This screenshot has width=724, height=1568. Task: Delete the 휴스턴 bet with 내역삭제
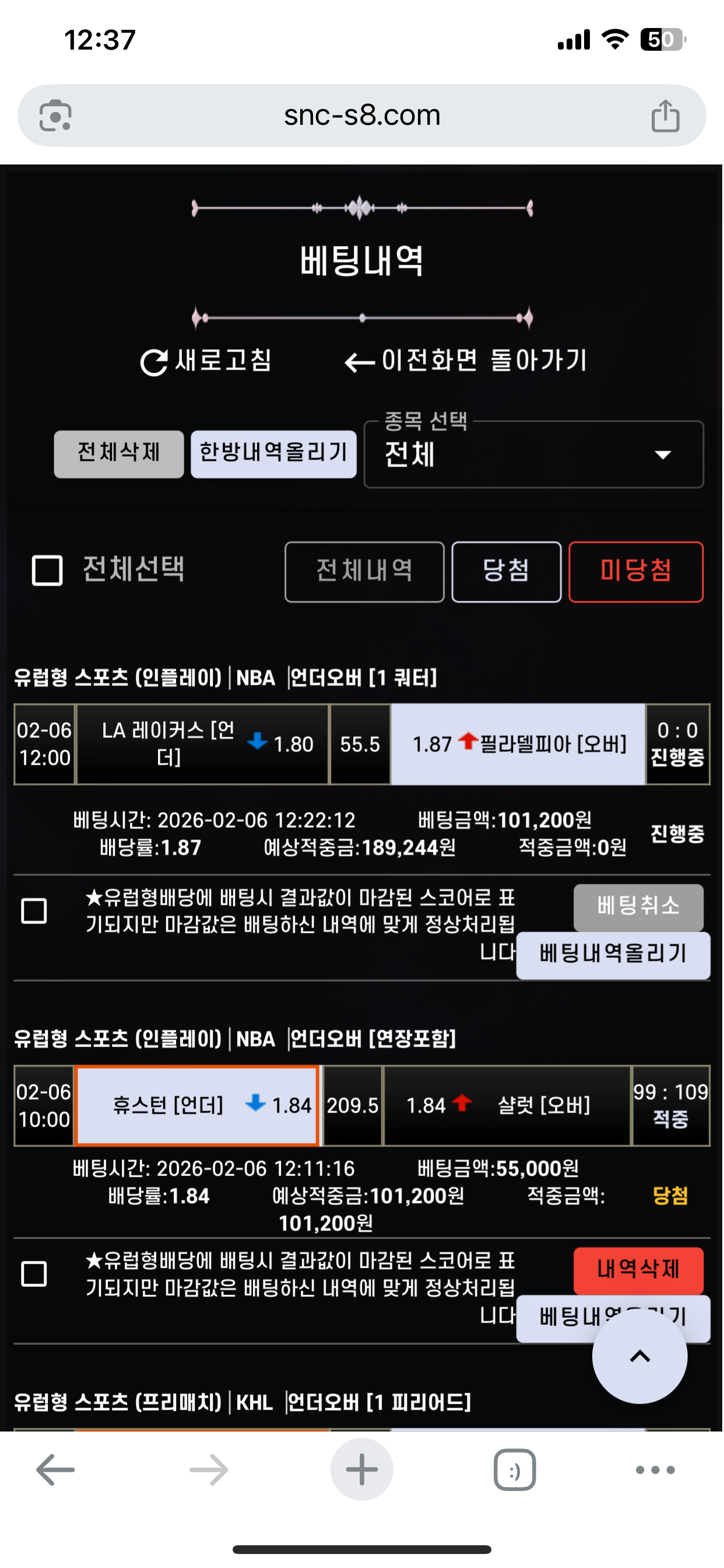638,1270
